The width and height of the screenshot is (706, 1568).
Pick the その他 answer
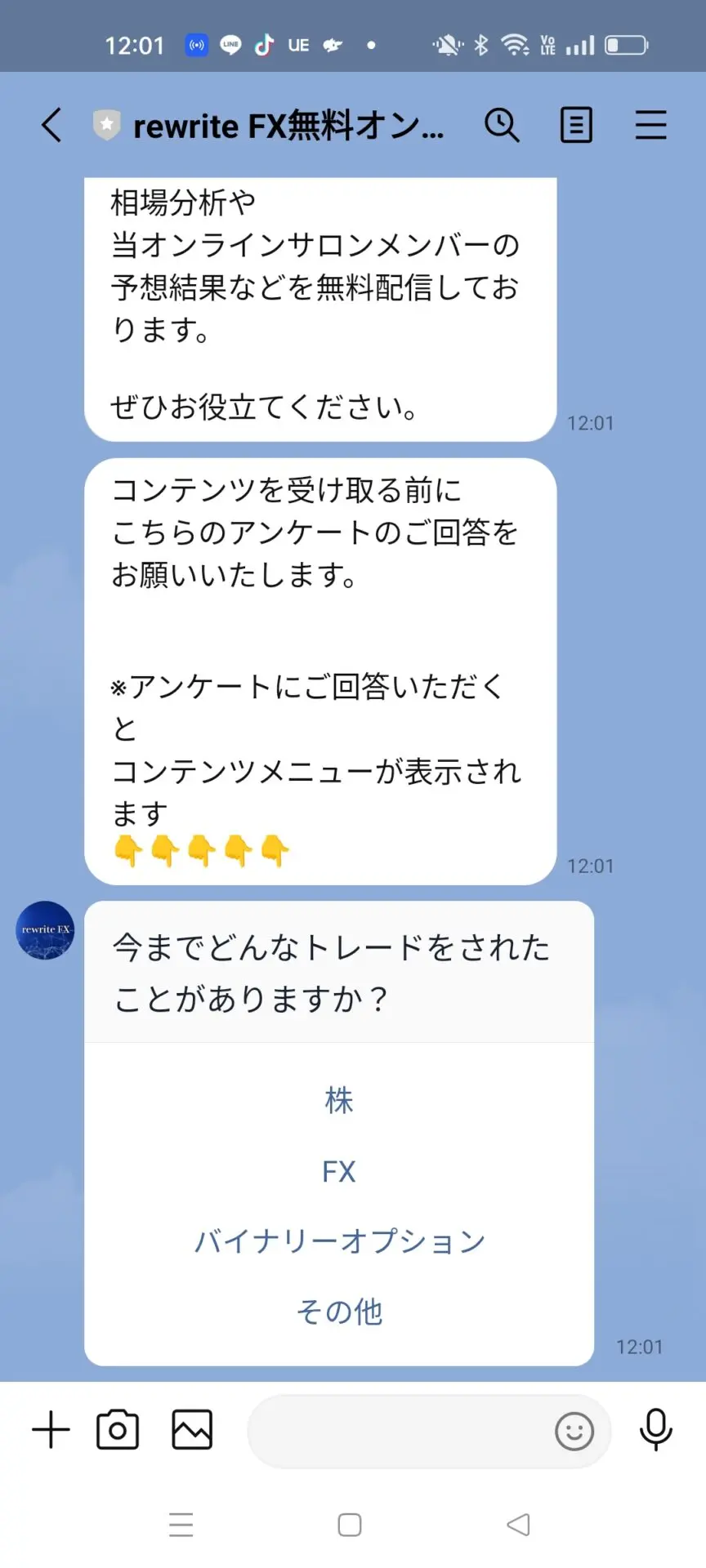(x=339, y=1312)
